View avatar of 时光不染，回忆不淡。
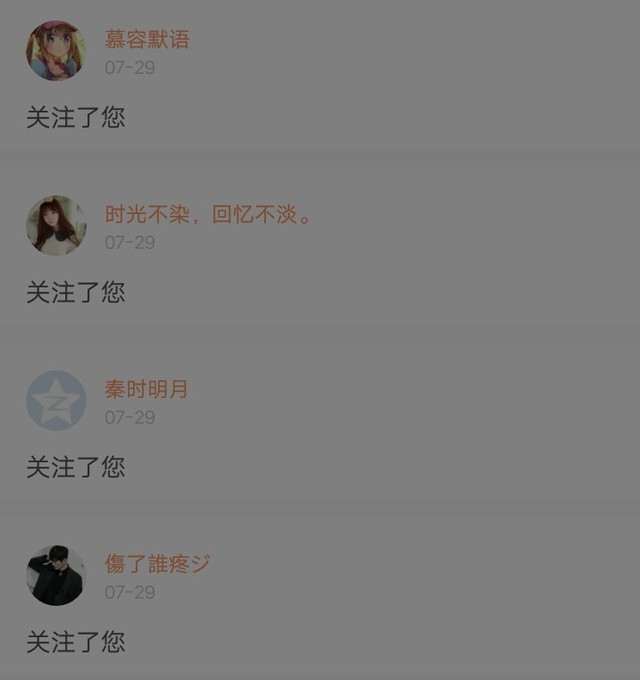 tap(56, 226)
